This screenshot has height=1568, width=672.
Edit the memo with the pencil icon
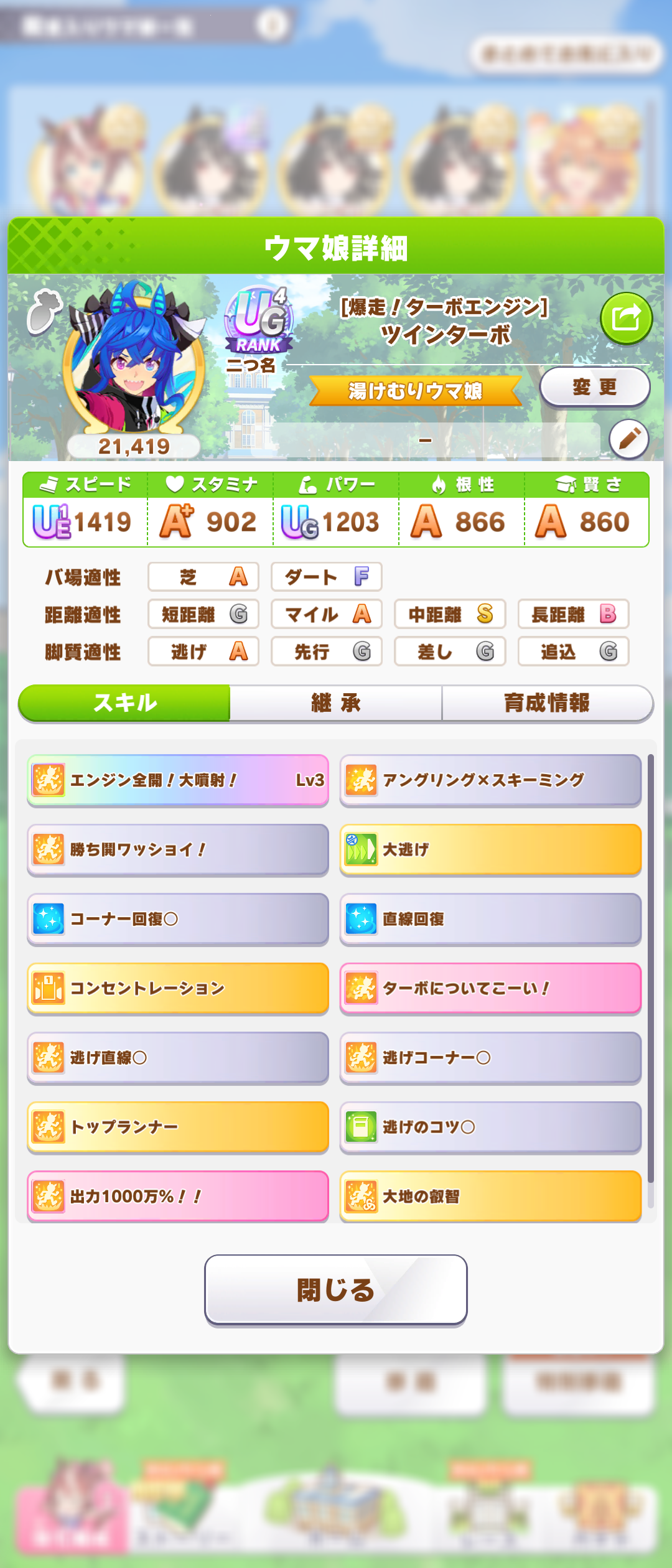tap(628, 439)
